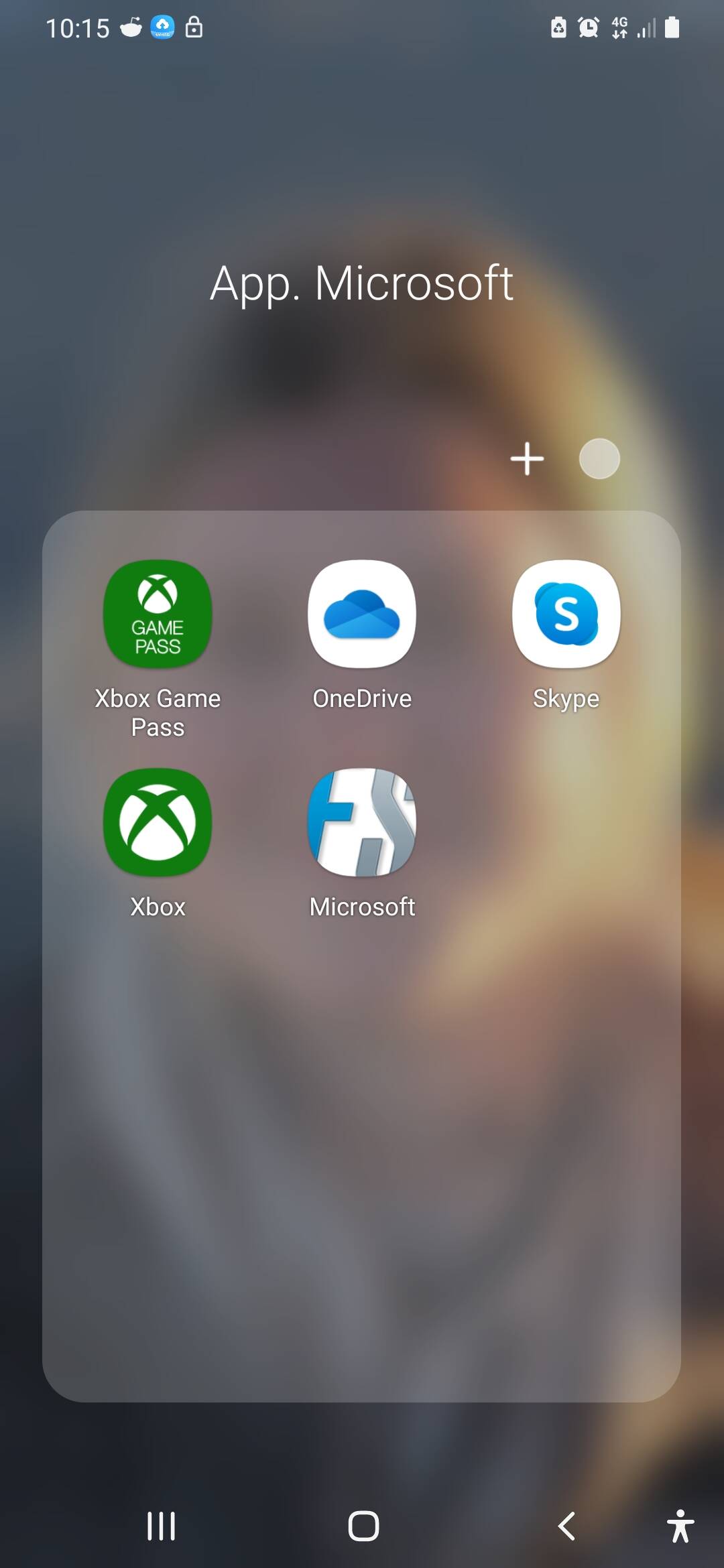Open Skype
Image resolution: width=724 pixels, height=1568 pixels.
pos(566,614)
